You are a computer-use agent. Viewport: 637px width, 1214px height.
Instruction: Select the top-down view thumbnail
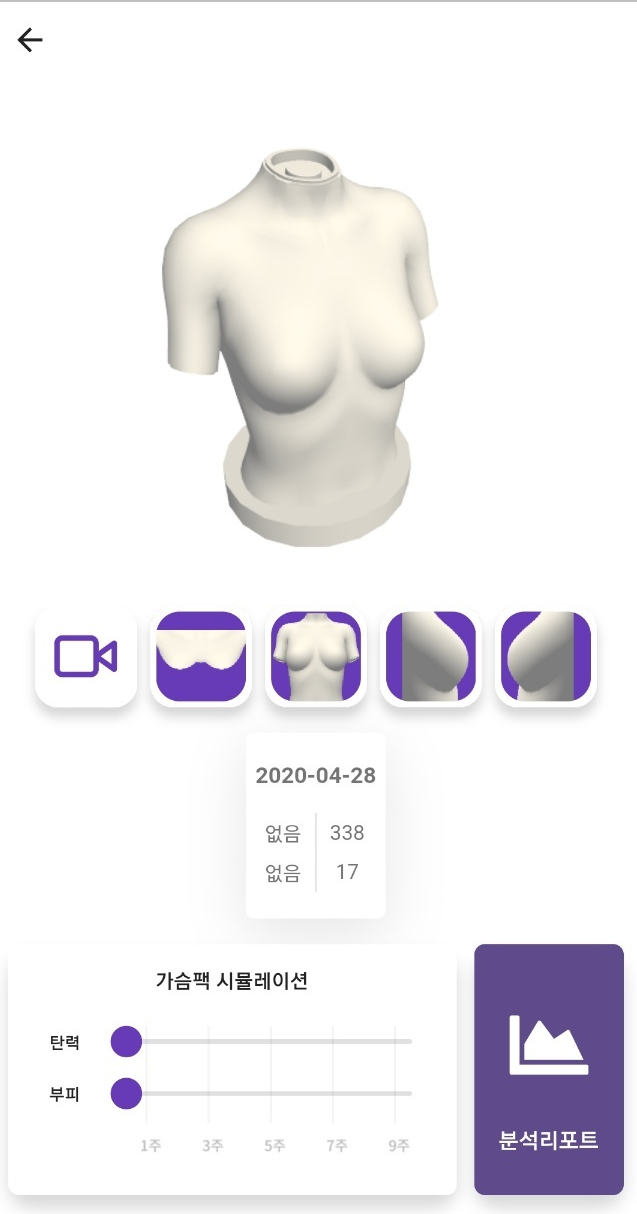[201, 657]
